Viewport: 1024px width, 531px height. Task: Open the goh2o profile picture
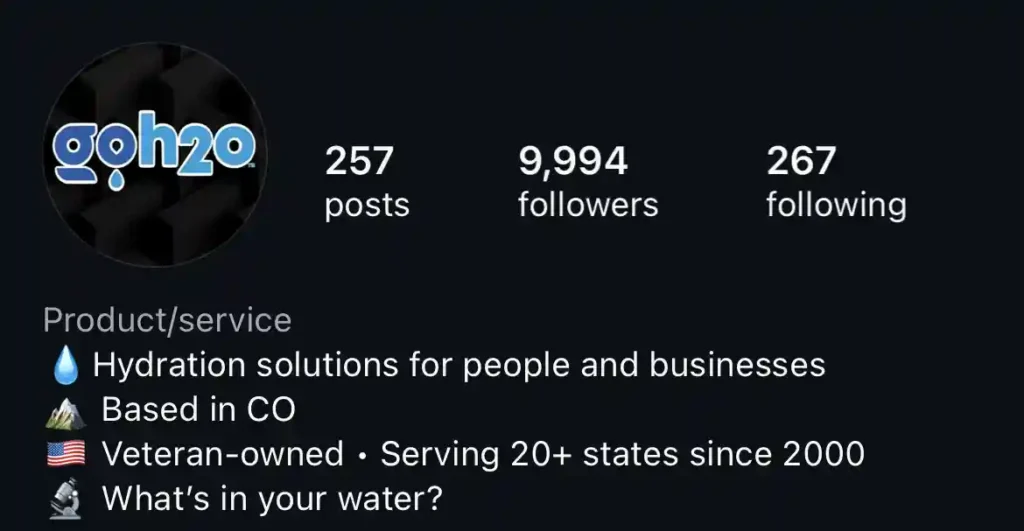coord(154,155)
